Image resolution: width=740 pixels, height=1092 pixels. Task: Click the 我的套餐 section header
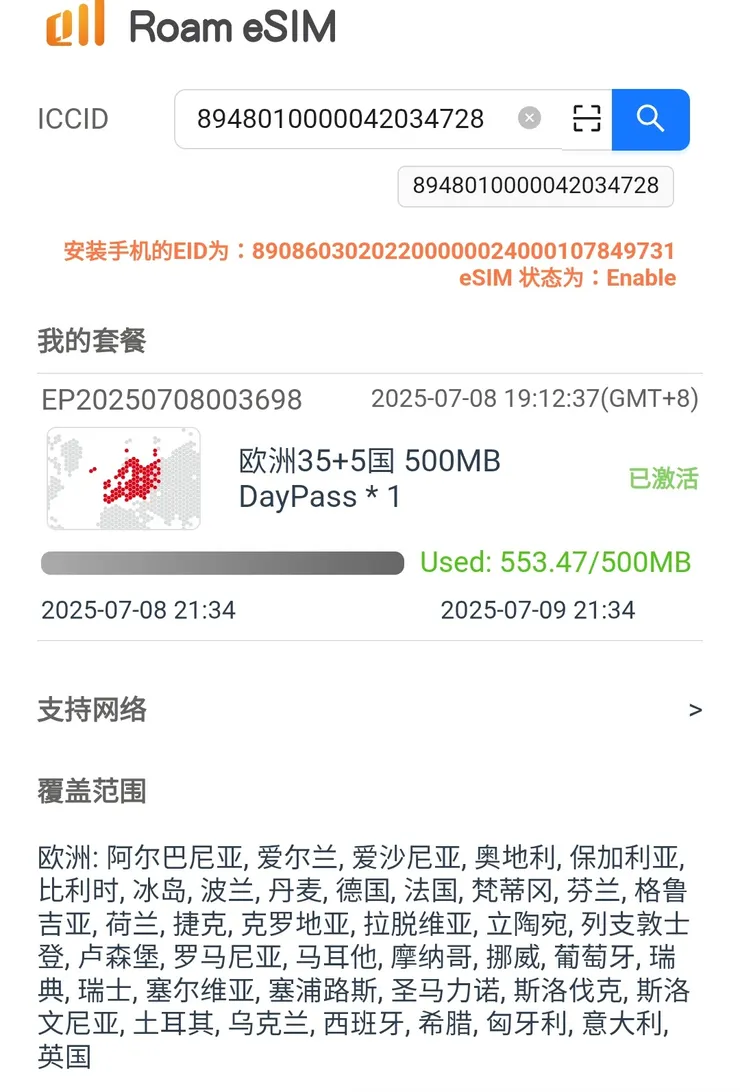tap(91, 341)
